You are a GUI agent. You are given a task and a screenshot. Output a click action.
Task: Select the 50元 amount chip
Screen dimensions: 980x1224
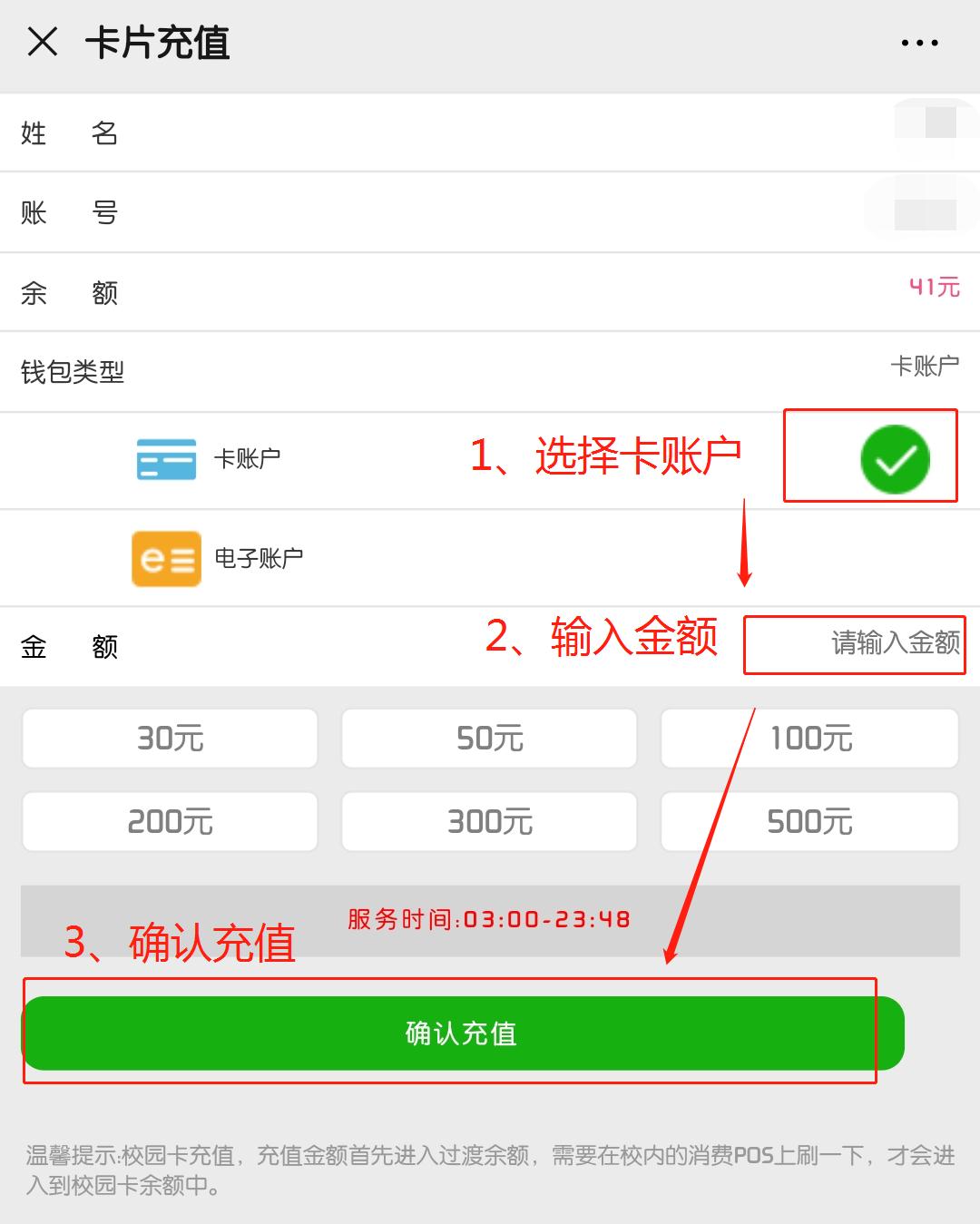coord(489,739)
